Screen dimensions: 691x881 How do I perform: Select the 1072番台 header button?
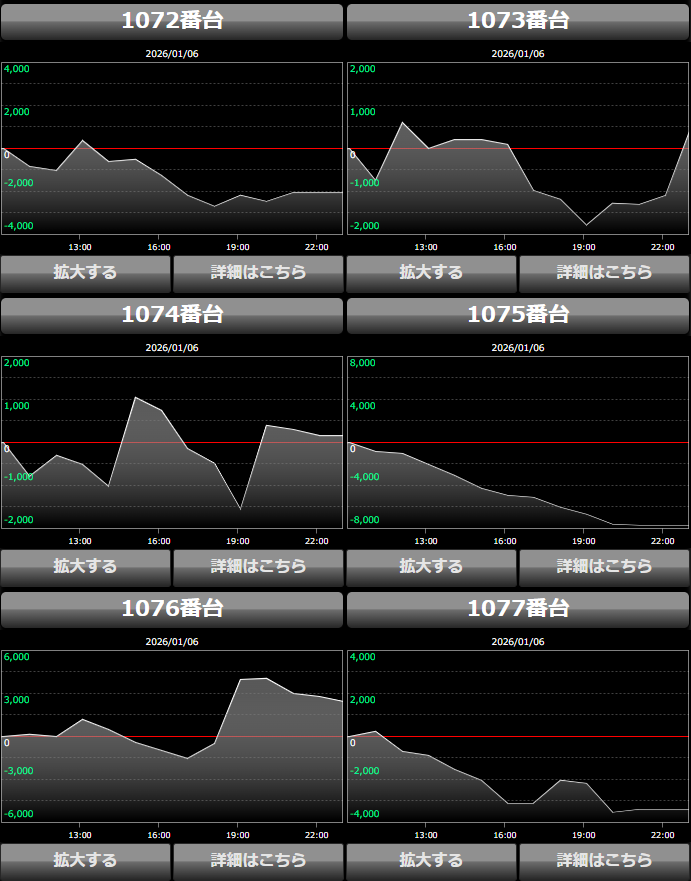(172, 21)
